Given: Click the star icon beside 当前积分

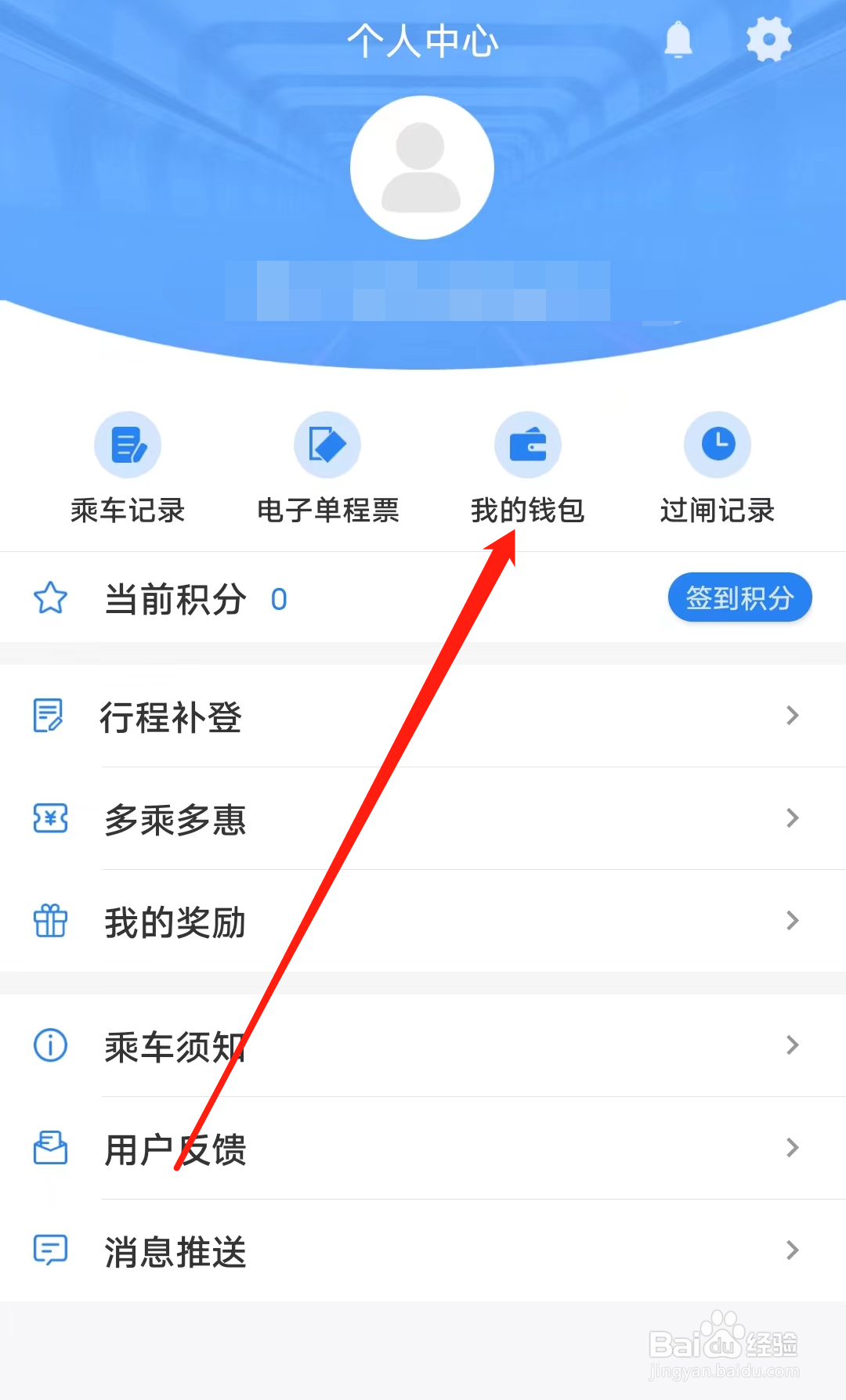Looking at the screenshot, I should coord(49,597).
